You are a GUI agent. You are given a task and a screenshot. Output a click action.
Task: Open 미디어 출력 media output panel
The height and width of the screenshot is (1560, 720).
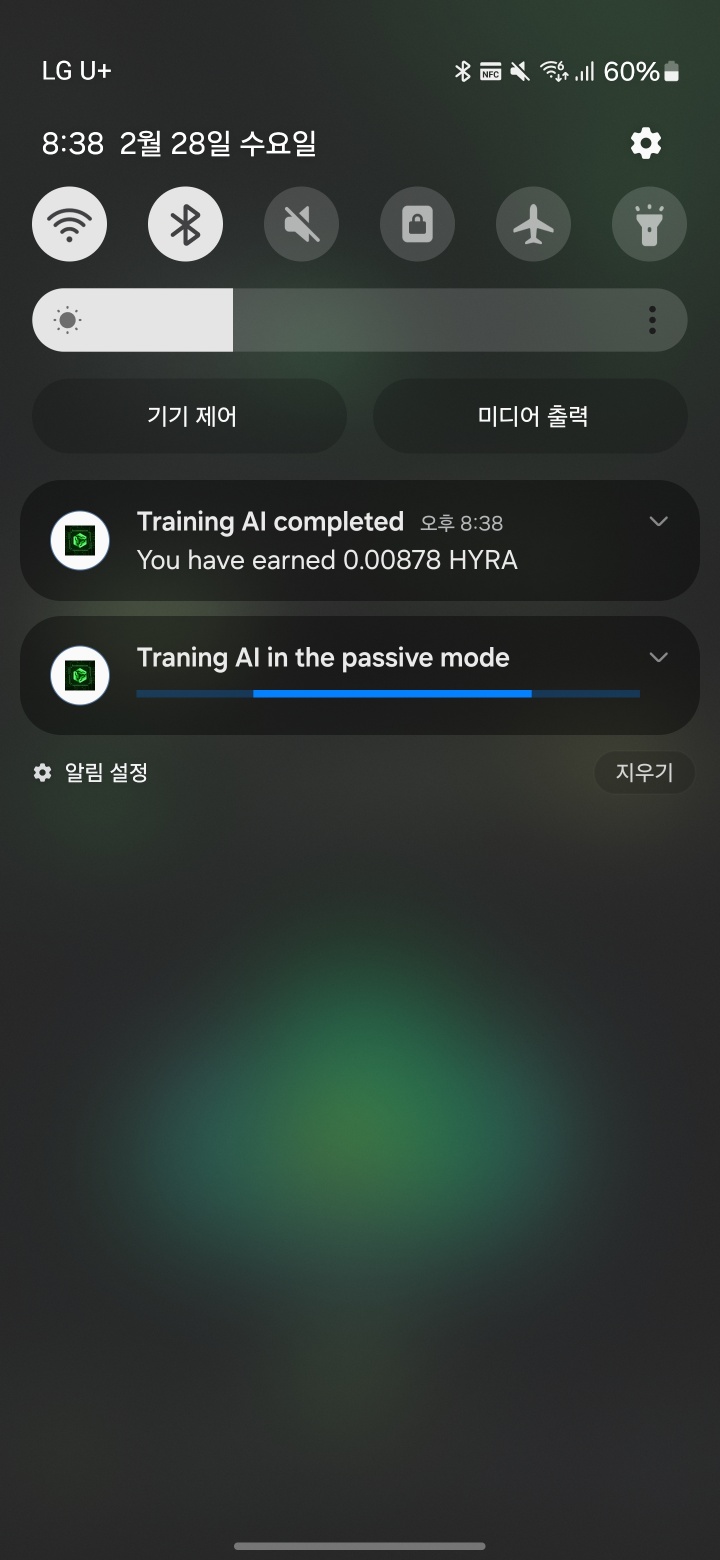tap(530, 416)
